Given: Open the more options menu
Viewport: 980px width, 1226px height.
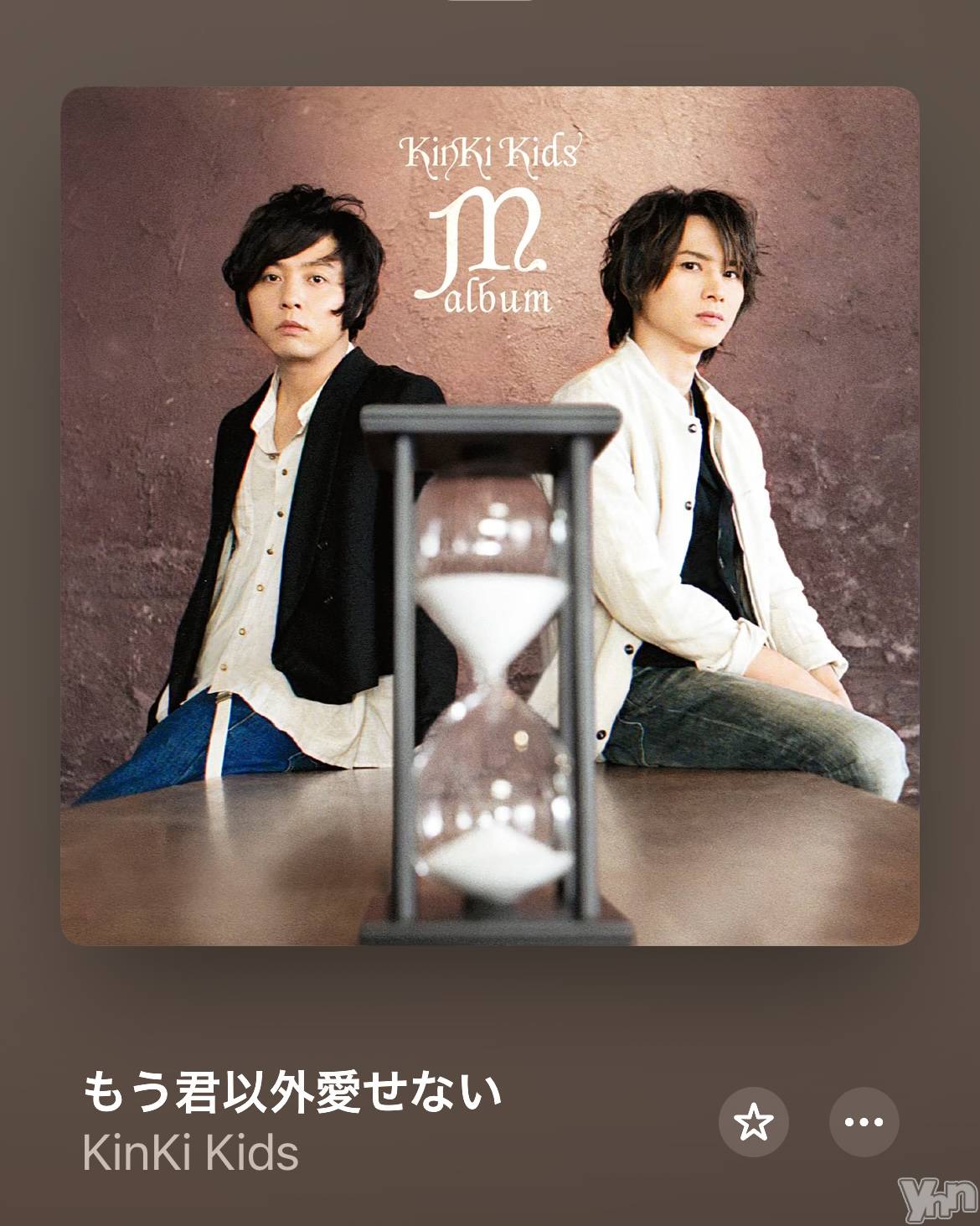Looking at the screenshot, I should 864,1121.
